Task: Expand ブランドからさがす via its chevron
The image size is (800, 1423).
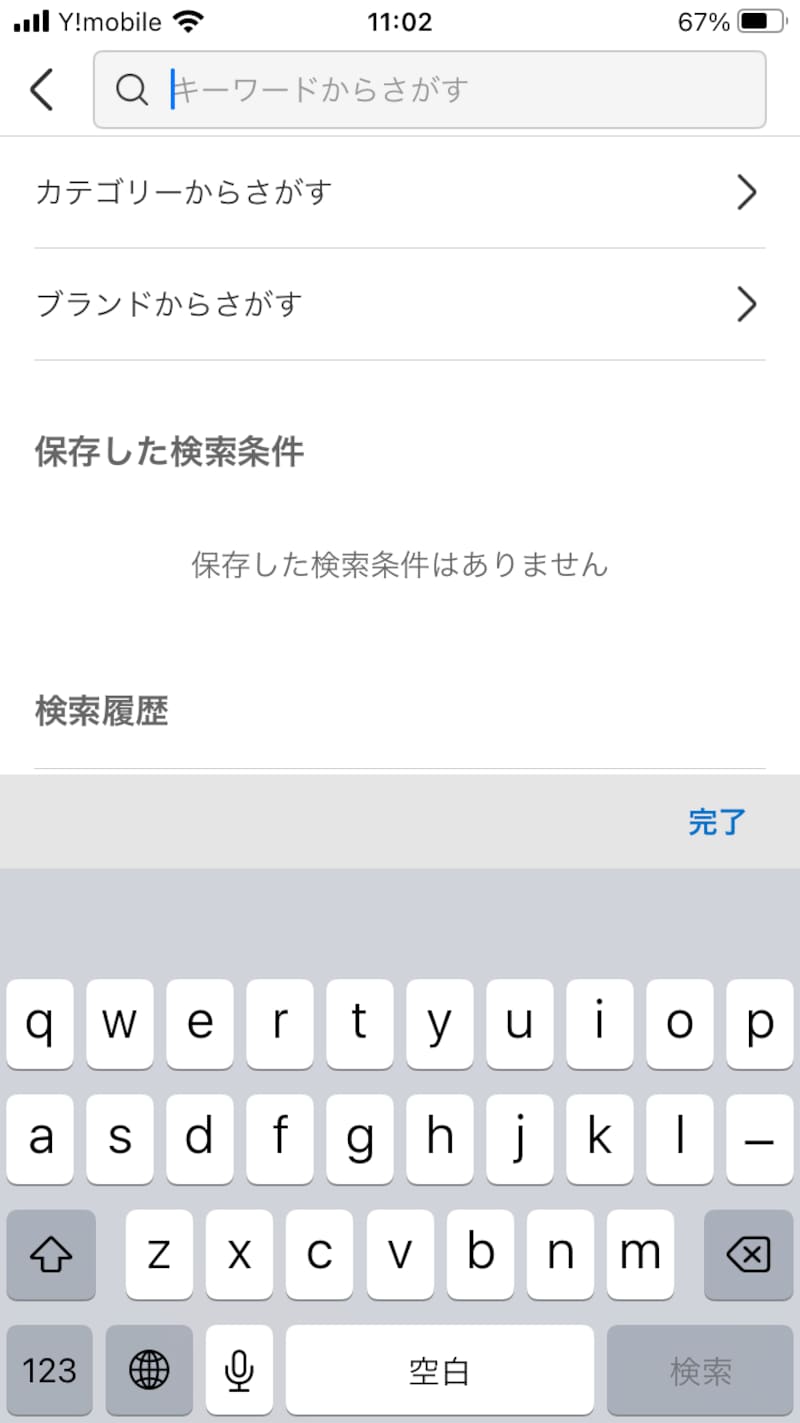Action: (746, 304)
